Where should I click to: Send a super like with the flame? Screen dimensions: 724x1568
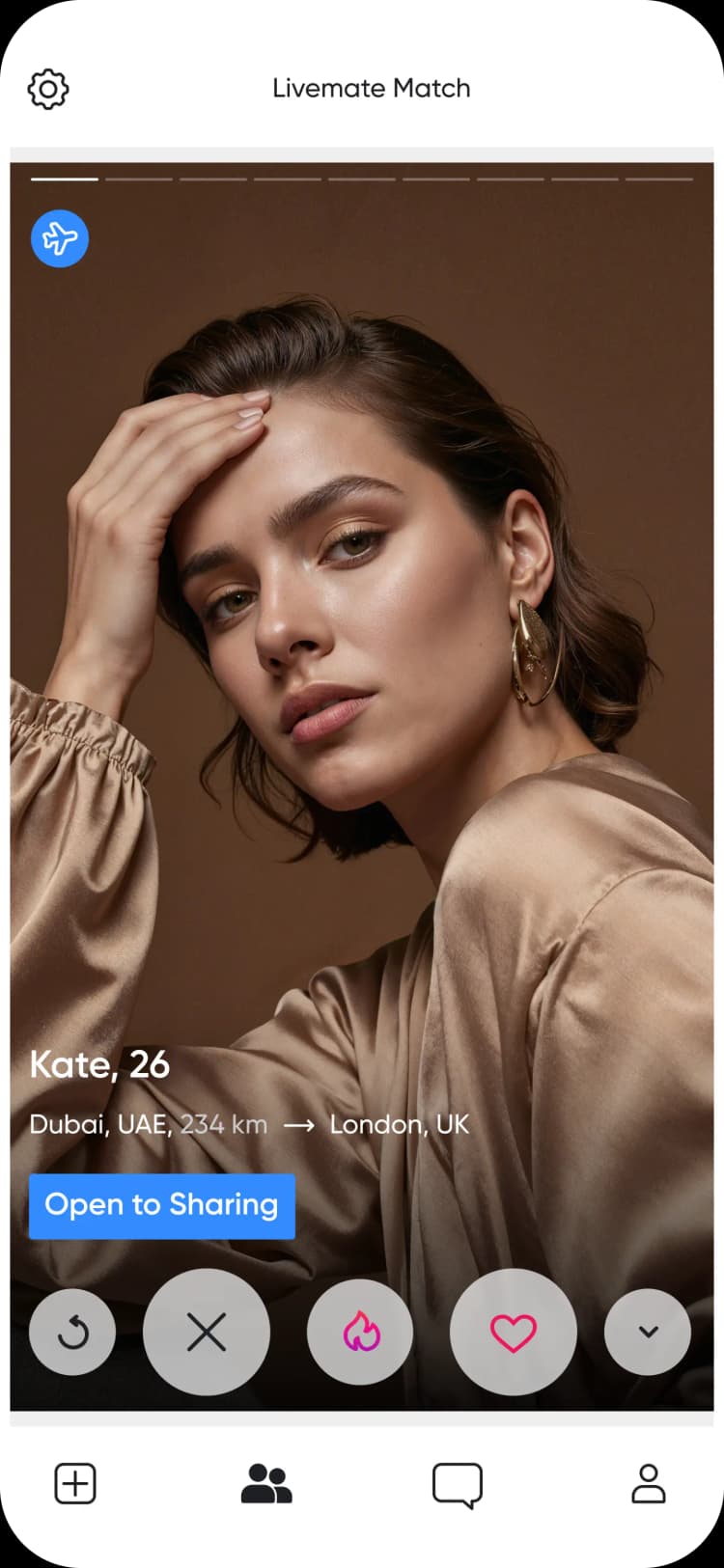(360, 1333)
